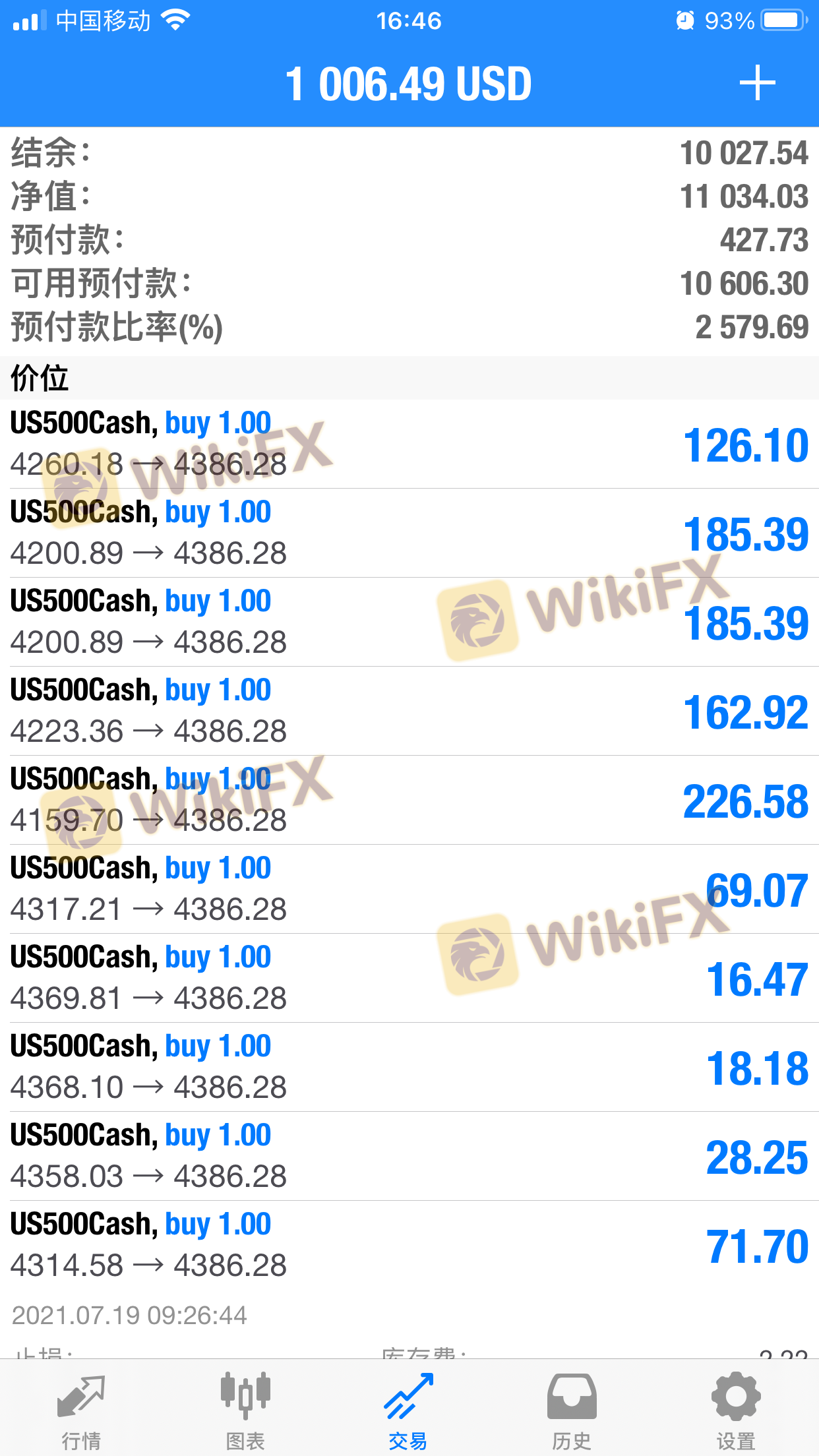
Task: Open position opened at 4358.03
Action: point(409,1157)
